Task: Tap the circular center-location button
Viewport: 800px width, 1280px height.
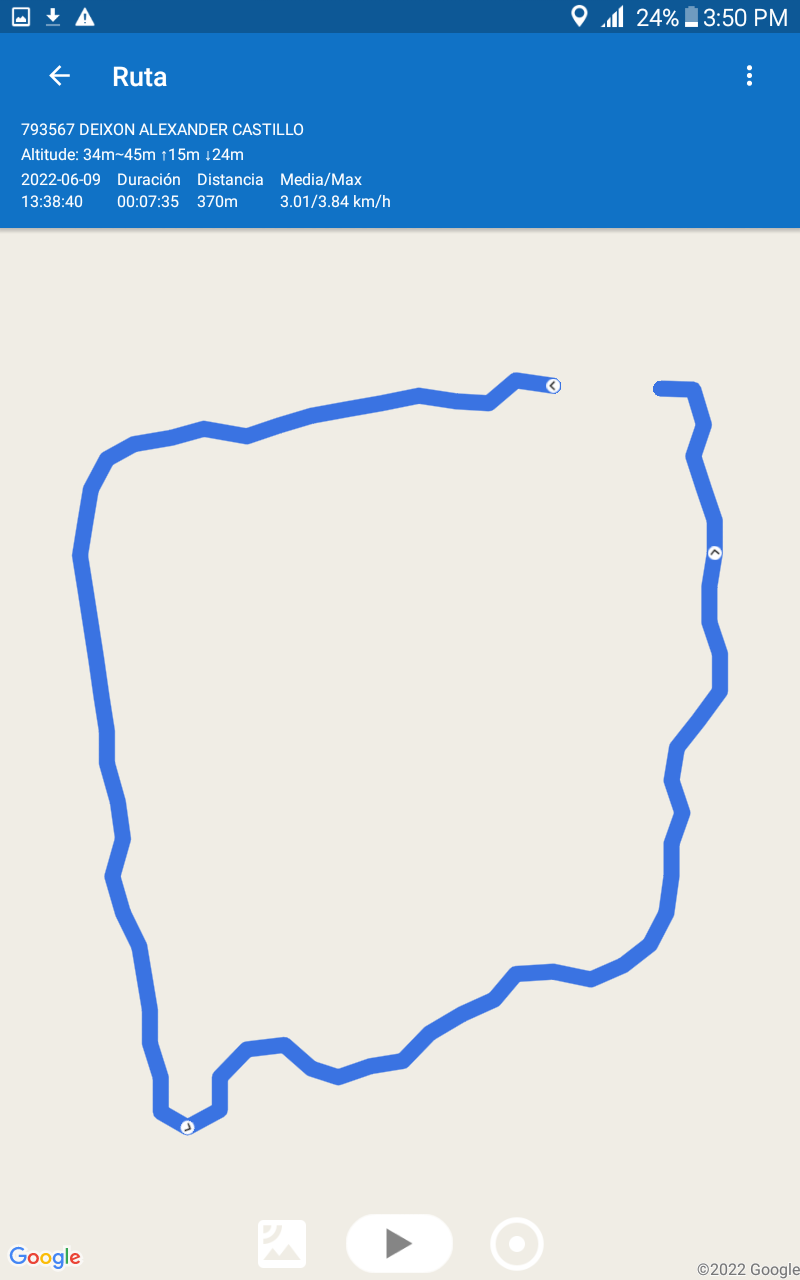Action: [517, 1244]
